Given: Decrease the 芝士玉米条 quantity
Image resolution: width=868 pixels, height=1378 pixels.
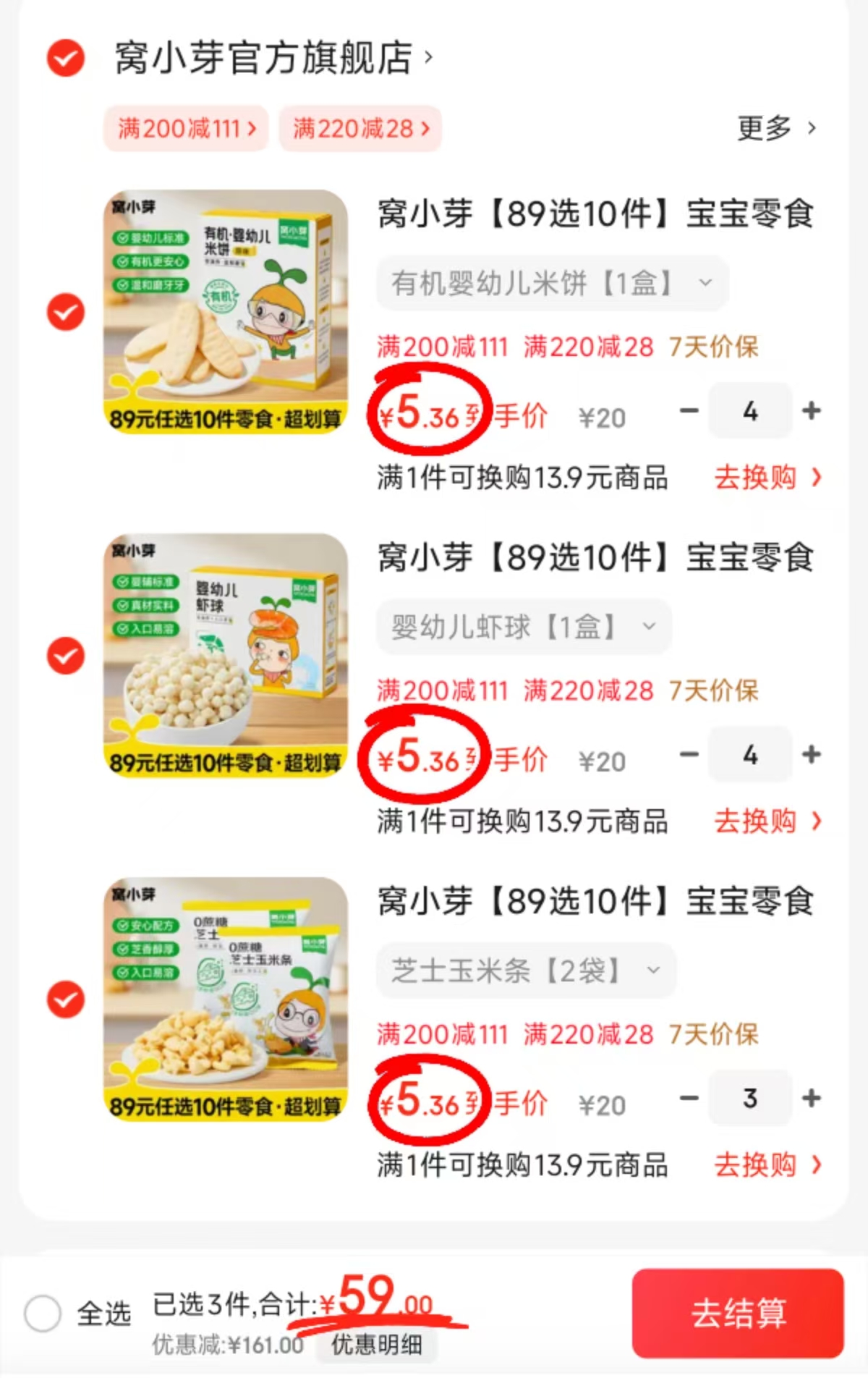Looking at the screenshot, I should (x=690, y=1099).
